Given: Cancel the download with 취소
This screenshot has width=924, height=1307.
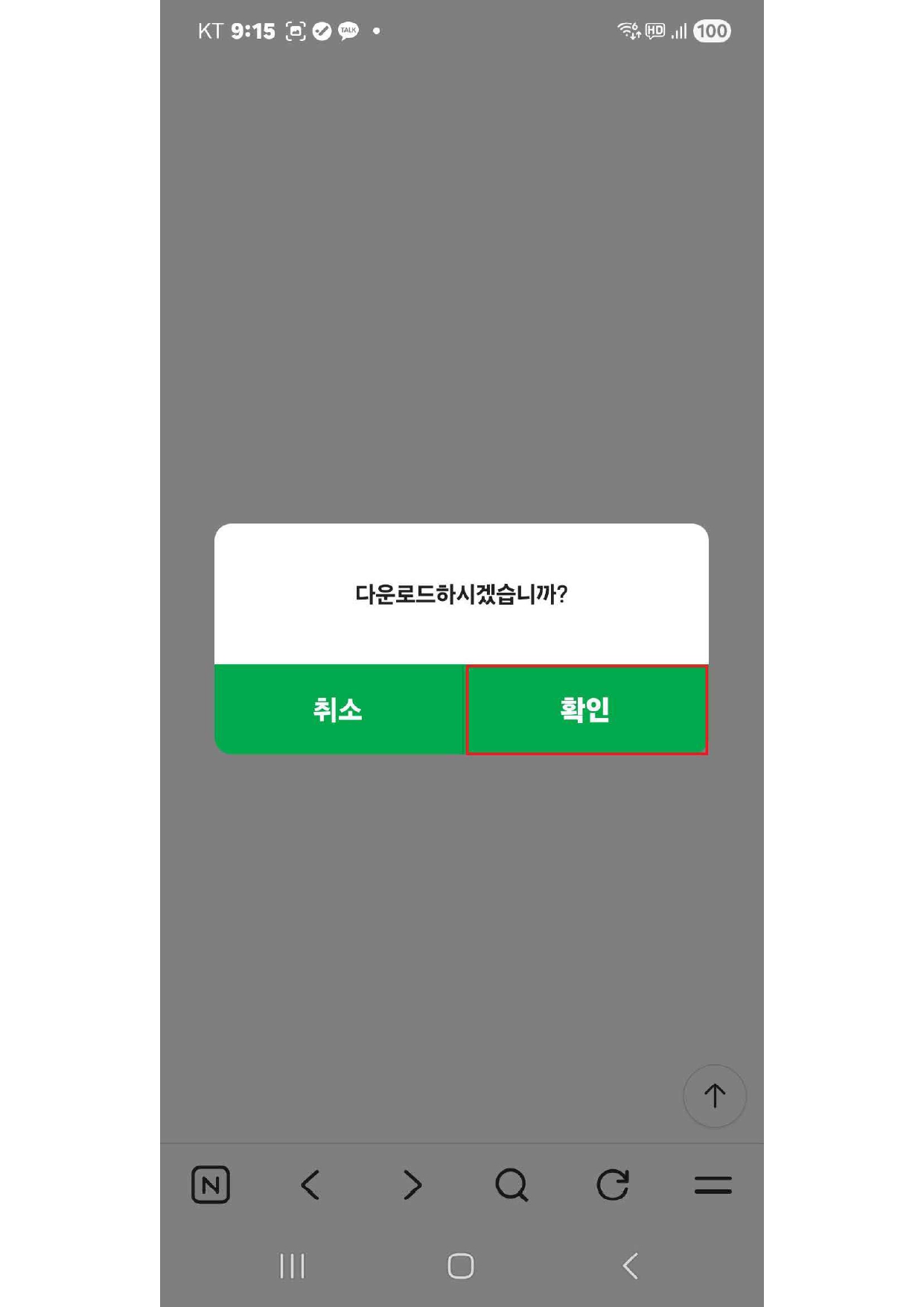Looking at the screenshot, I should tap(339, 710).
